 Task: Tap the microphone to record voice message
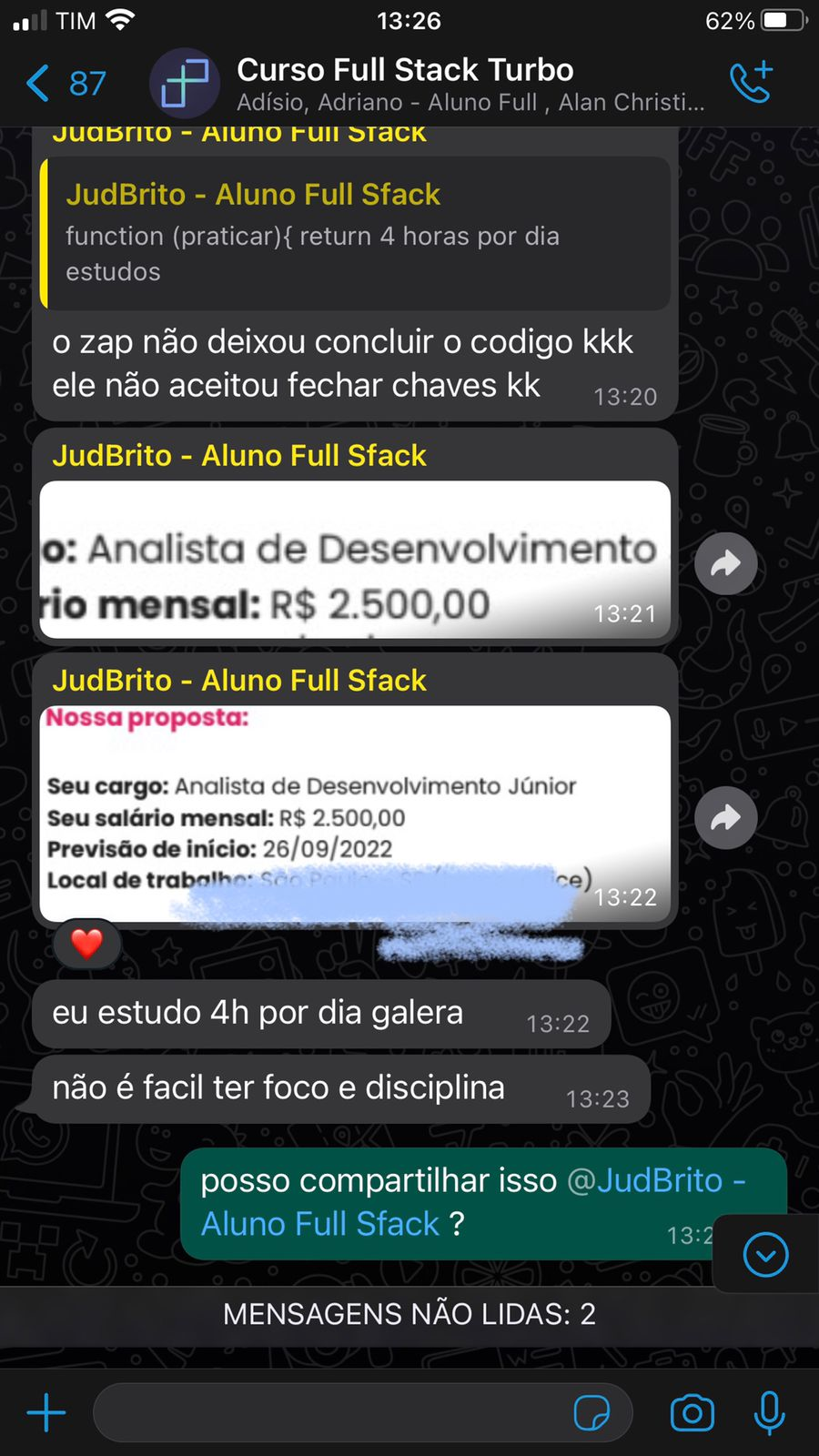click(769, 1411)
